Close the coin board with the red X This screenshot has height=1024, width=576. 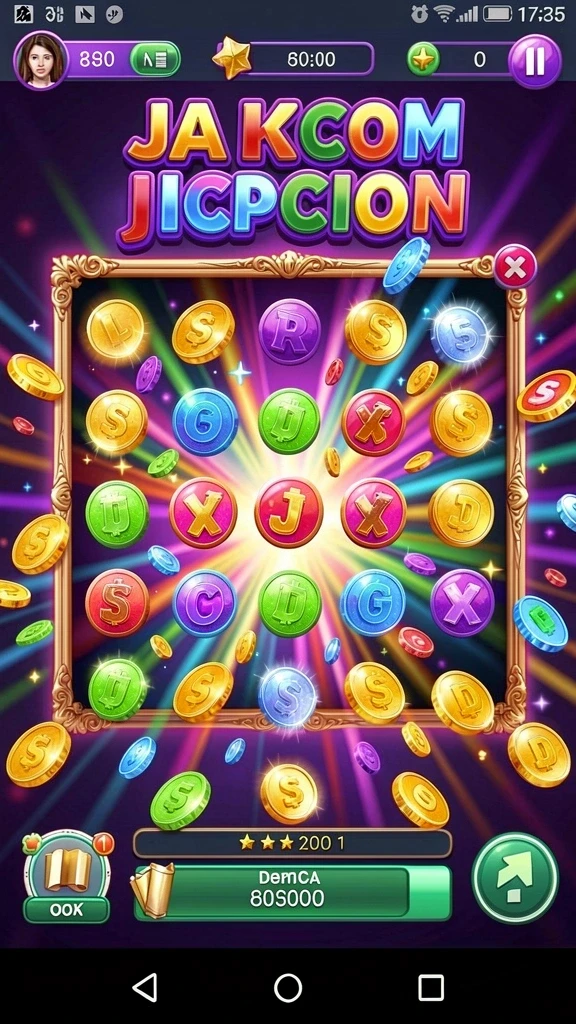pos(515,267)
